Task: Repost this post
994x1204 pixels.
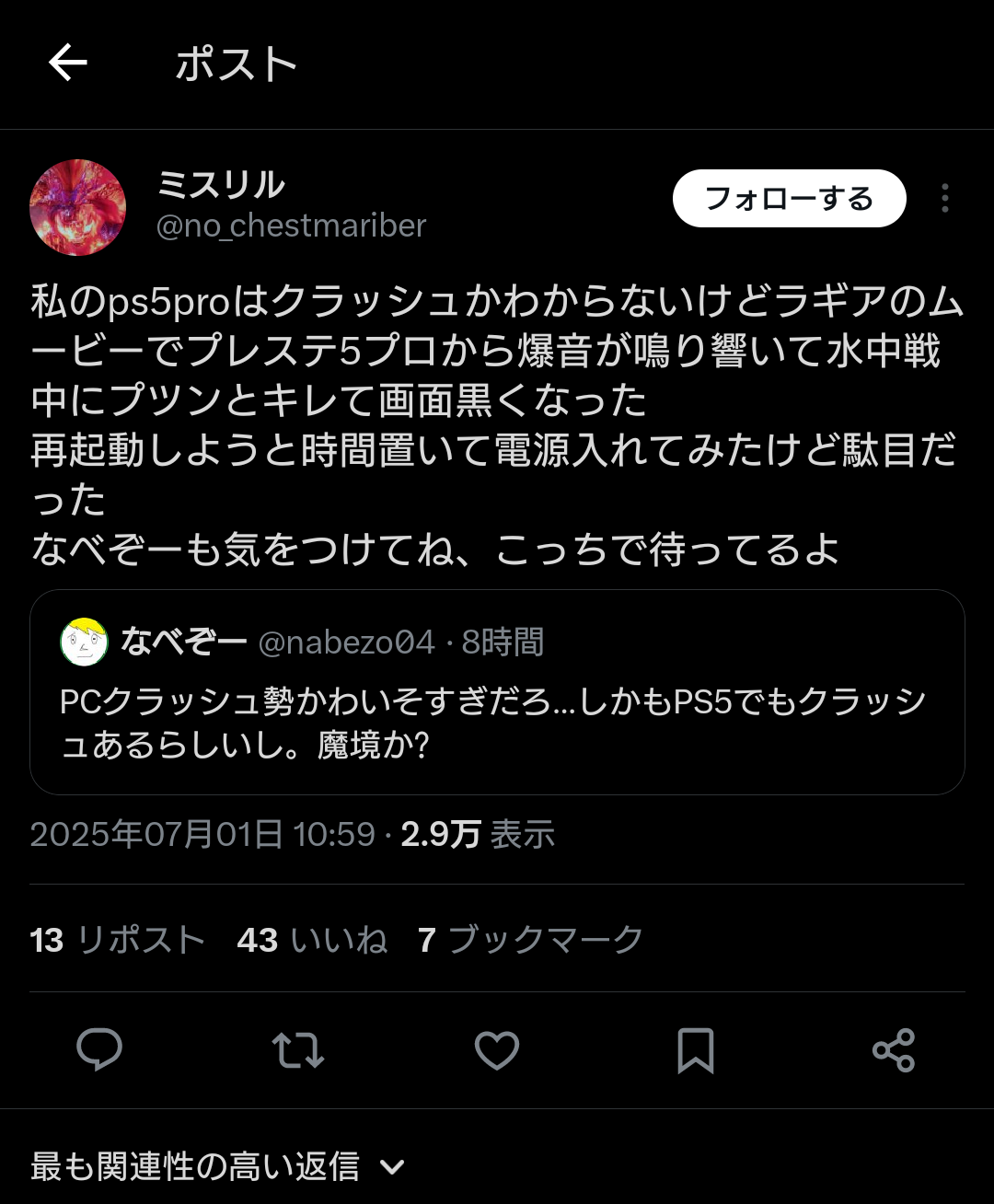Action: [298, 1049]
